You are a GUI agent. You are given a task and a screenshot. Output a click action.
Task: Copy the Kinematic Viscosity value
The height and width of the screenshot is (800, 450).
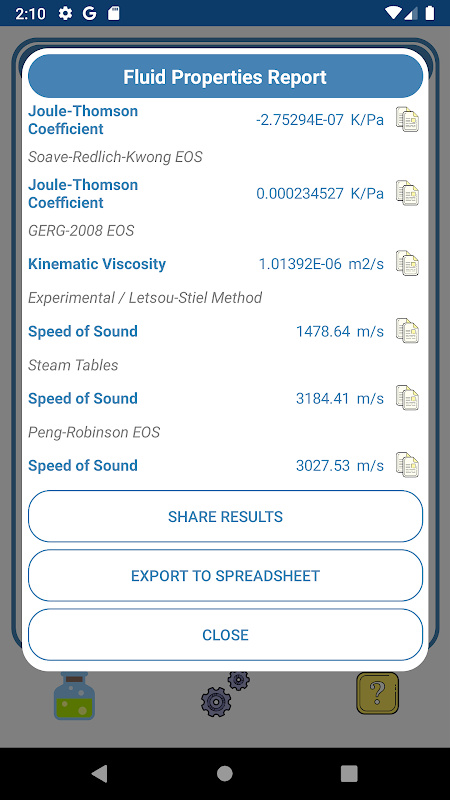pyautogui.click(x=407, y=264)
